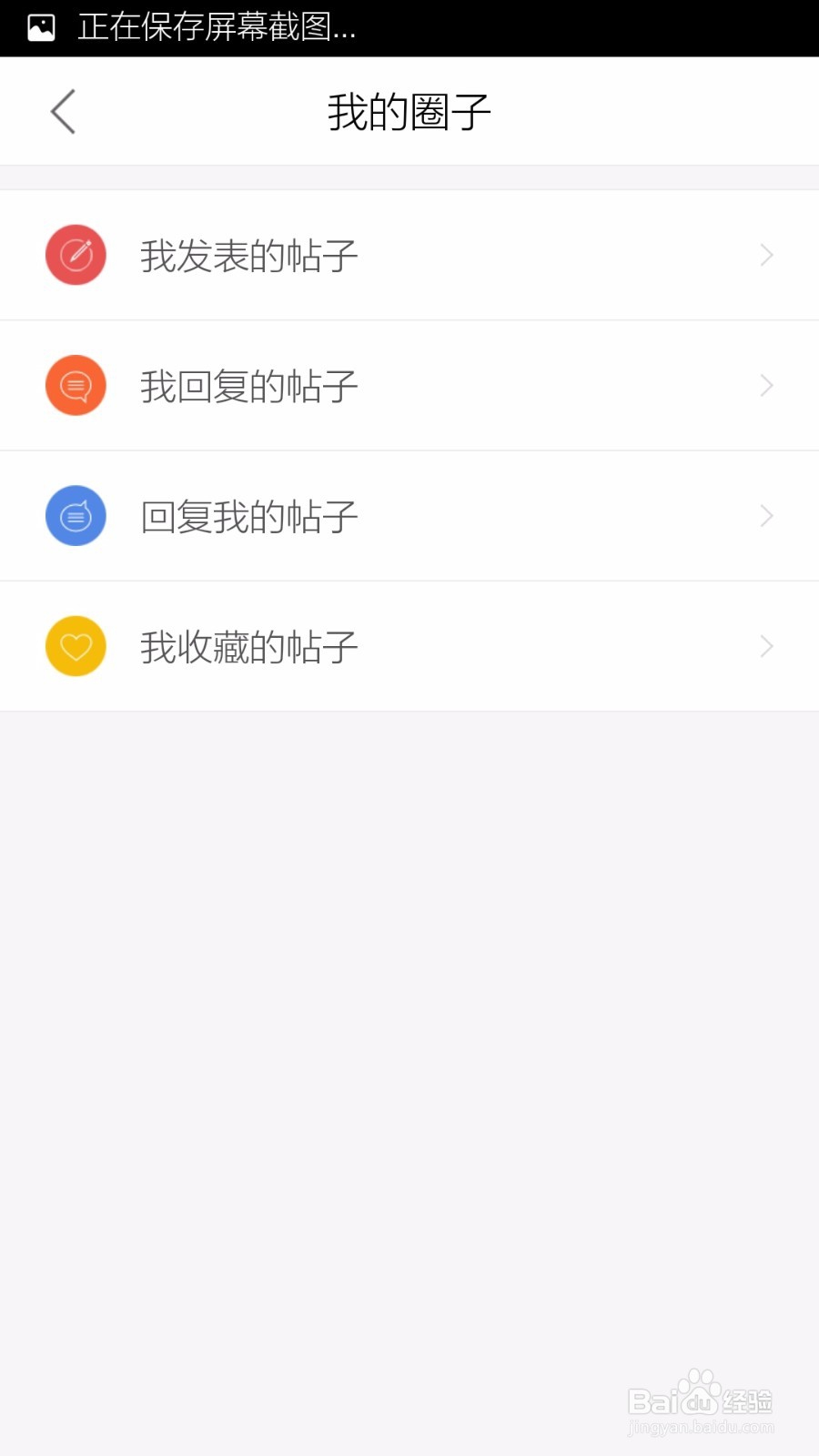Viewport: 819px width, 1456px height.
Task: Expand 我回复的帖子 with its chevron
Action: (766, 385)
